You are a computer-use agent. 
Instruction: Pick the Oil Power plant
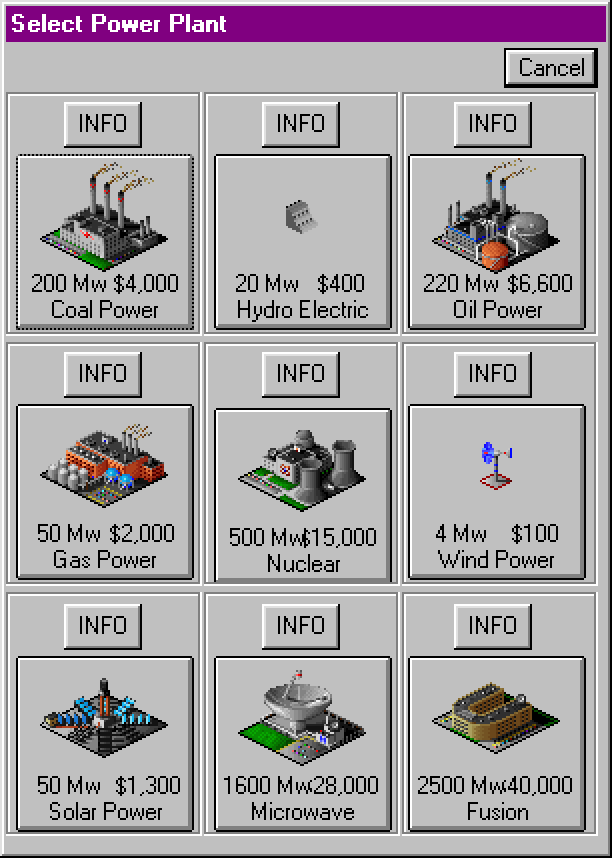coord(497,241)
